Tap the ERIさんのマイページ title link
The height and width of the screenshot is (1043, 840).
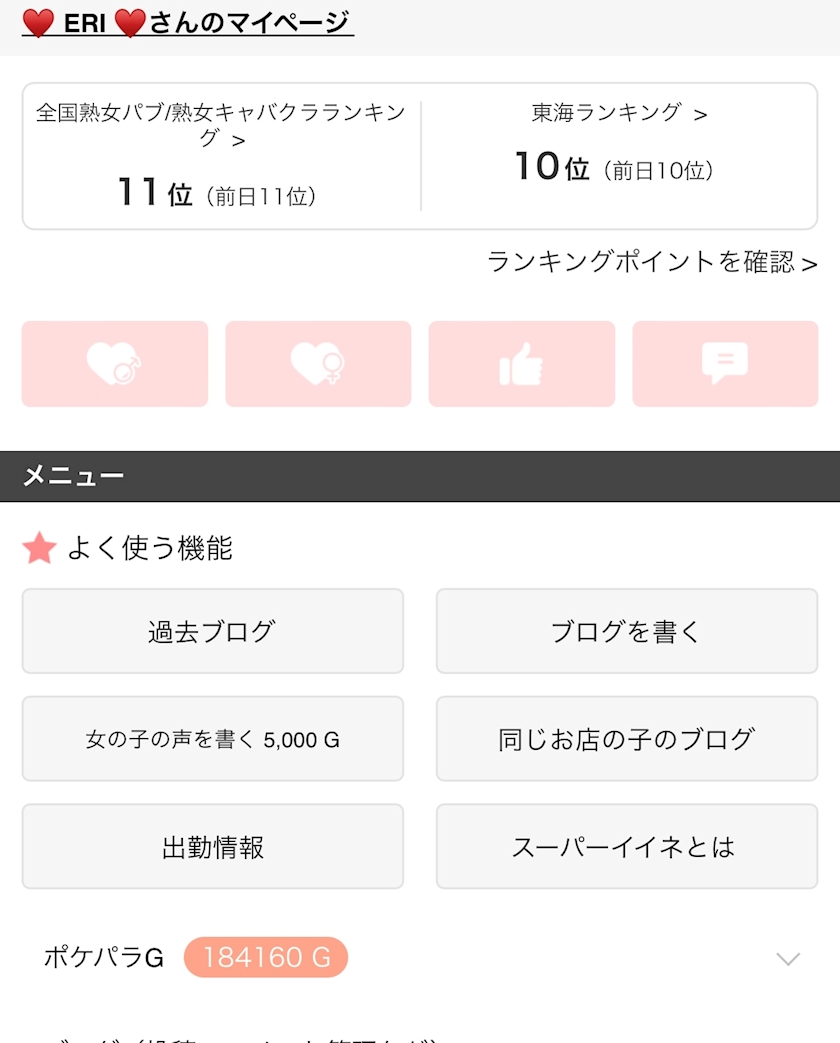click(188, 23)
